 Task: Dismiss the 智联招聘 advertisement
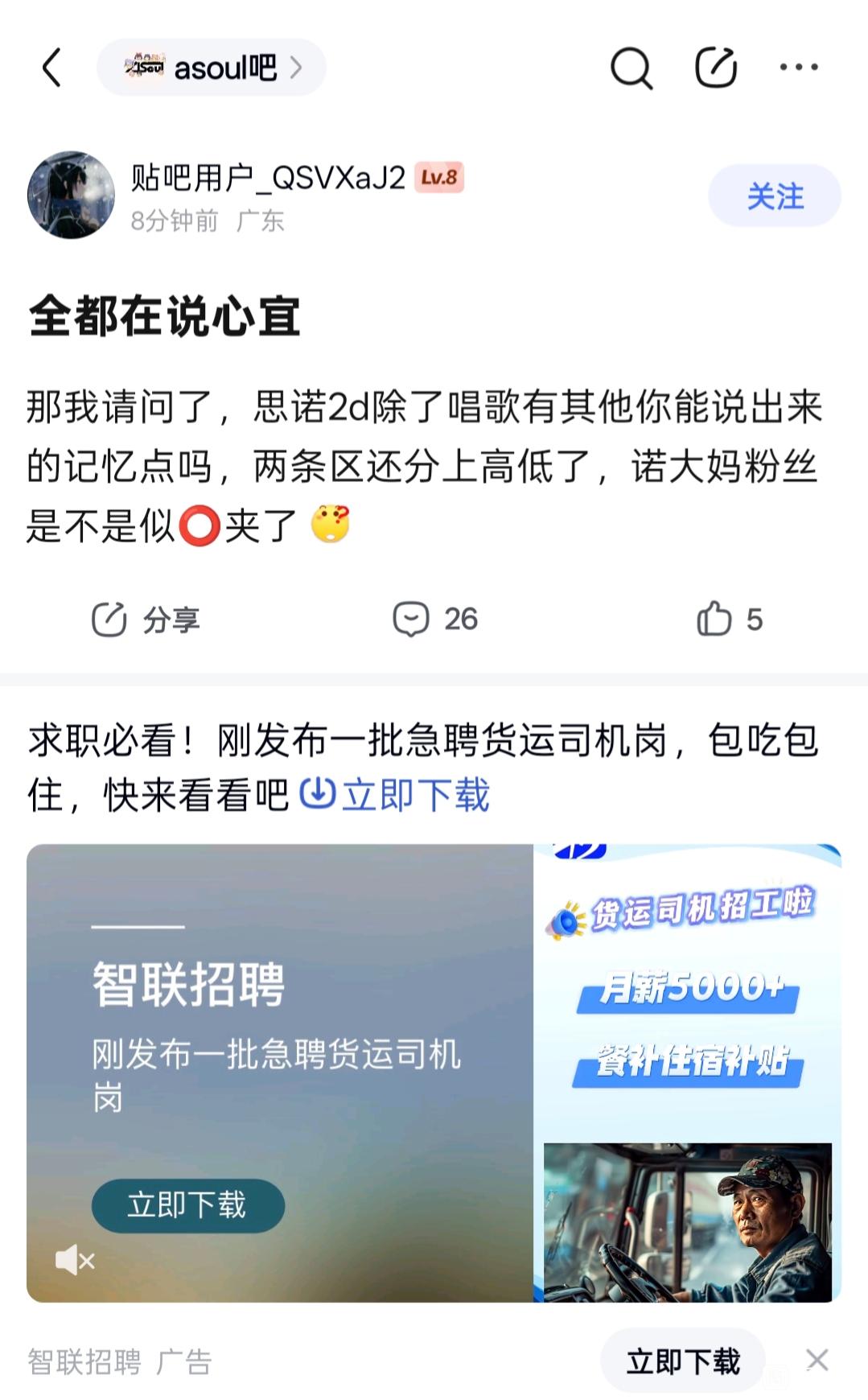coord(817,1361)
